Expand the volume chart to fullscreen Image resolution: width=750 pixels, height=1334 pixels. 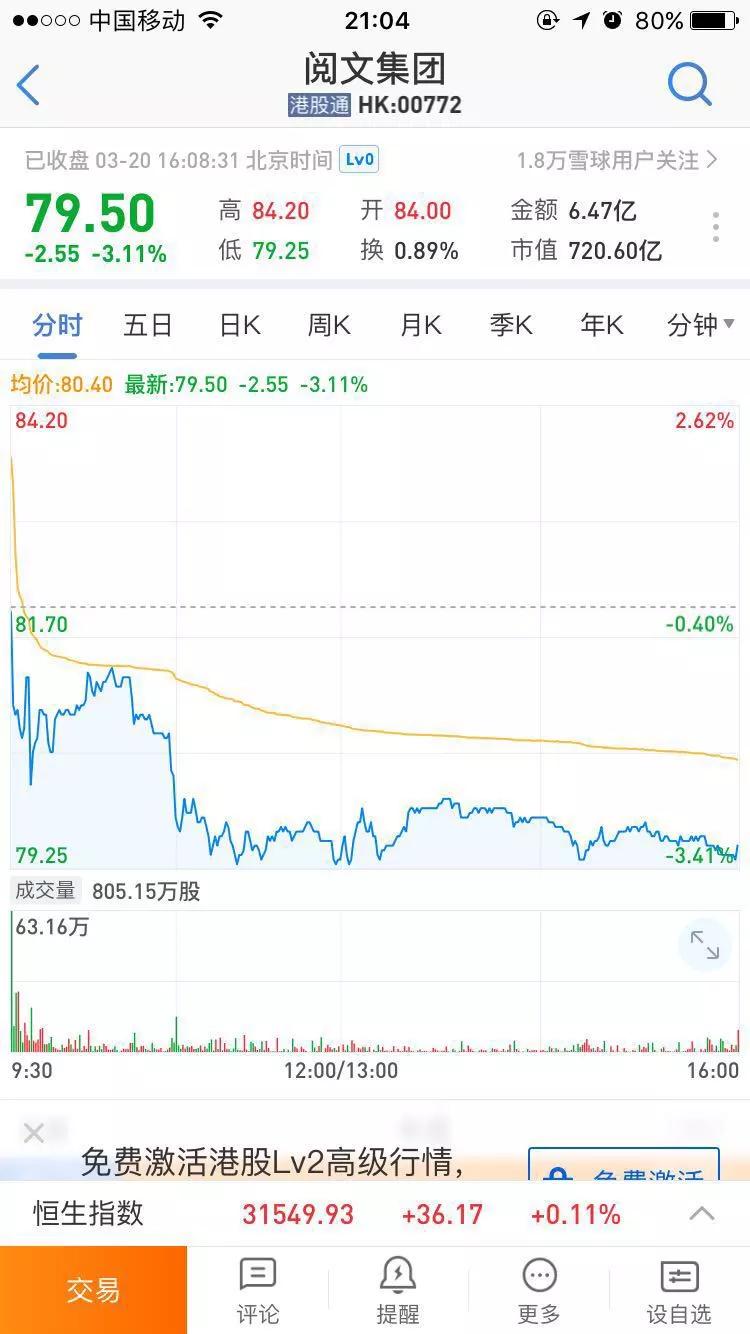(705, 944)
